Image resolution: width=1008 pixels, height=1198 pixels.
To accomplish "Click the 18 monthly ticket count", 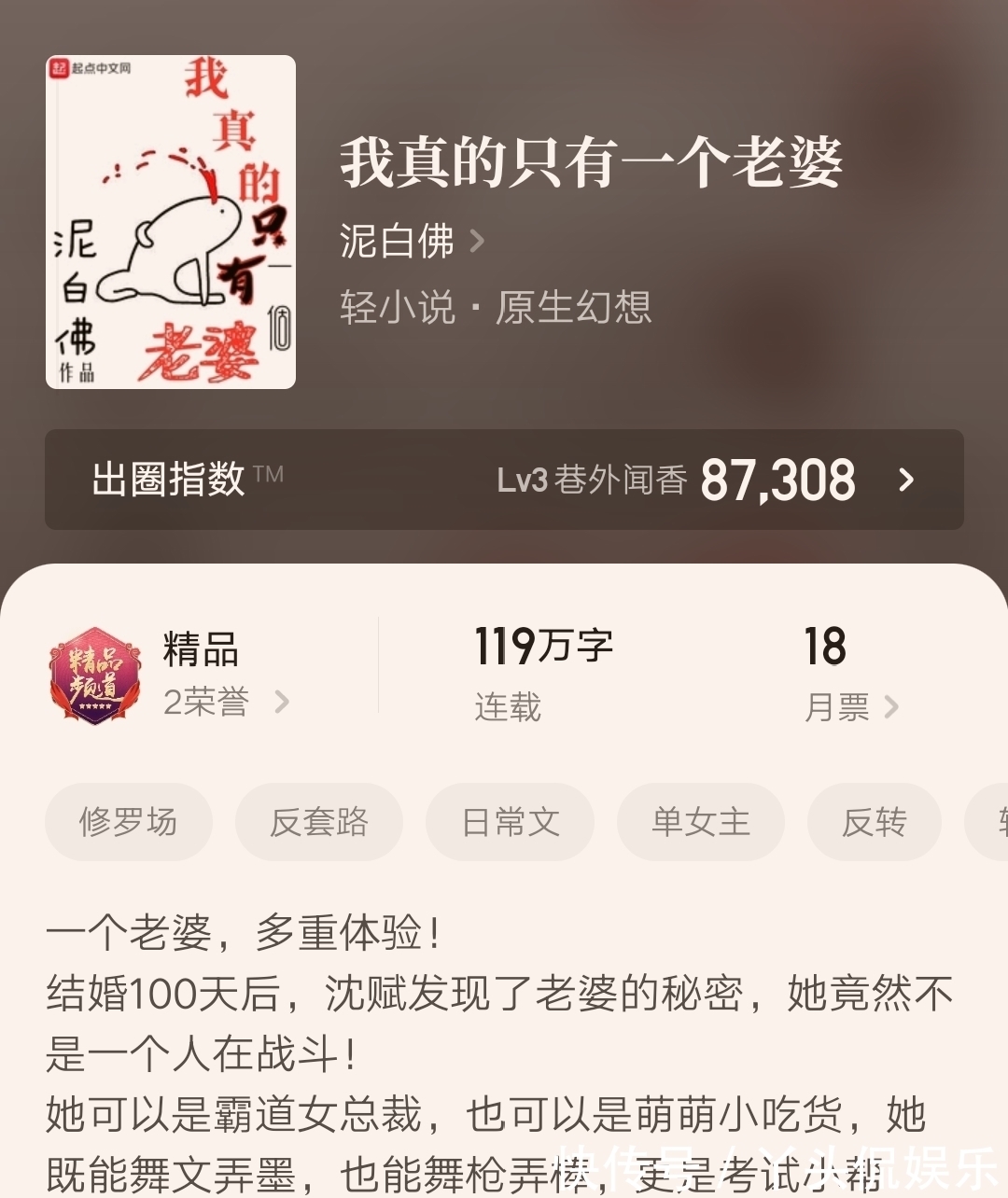I will coord(827,645).
